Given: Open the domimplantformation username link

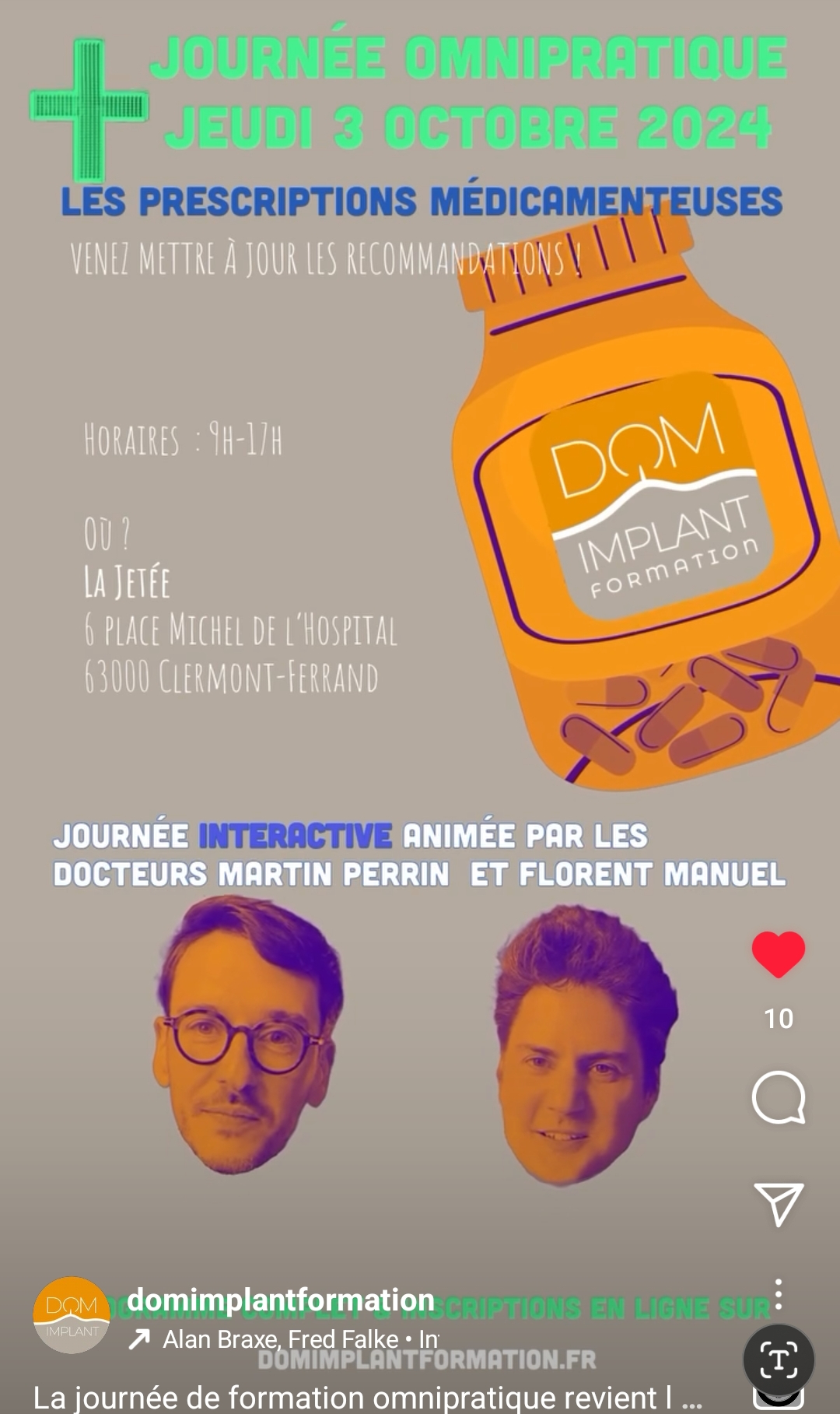Looking at the screenshot, I should pos(280,1300).
